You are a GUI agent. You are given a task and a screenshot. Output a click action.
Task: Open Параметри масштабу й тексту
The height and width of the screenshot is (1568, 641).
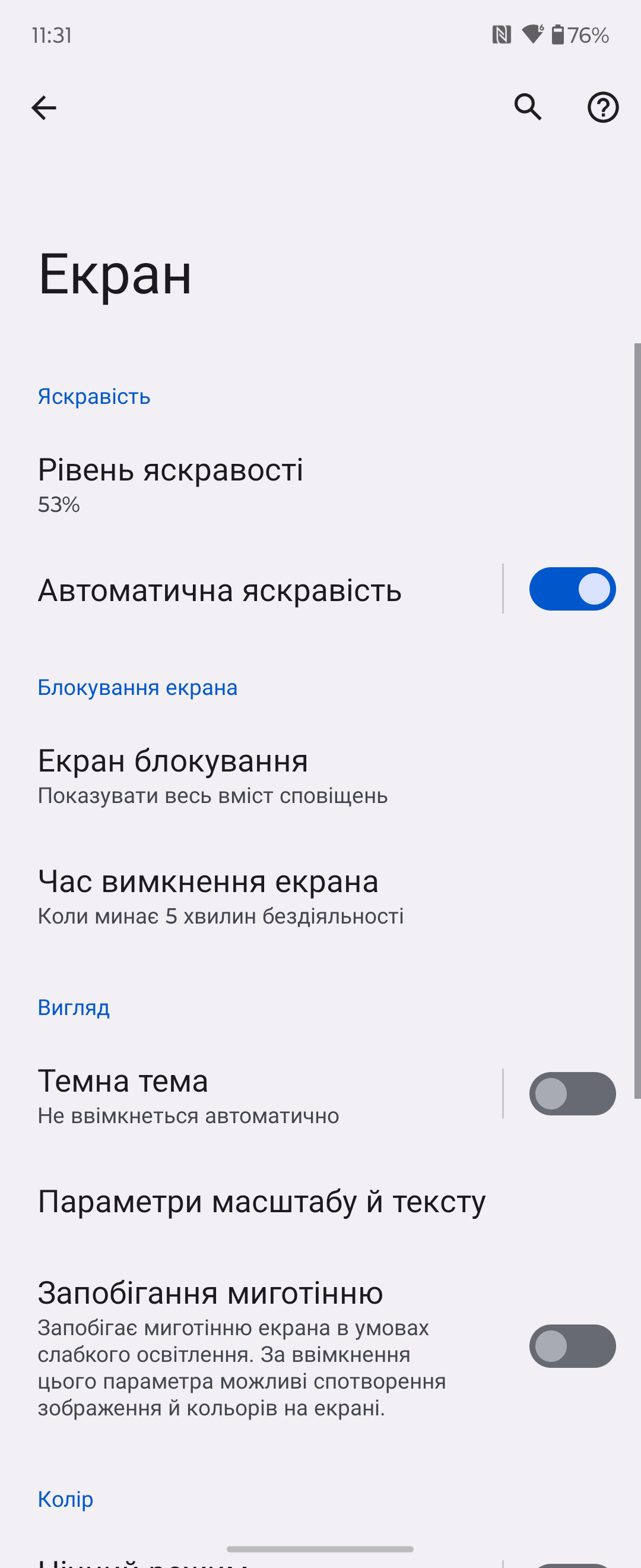click(x=262, y=1201)
